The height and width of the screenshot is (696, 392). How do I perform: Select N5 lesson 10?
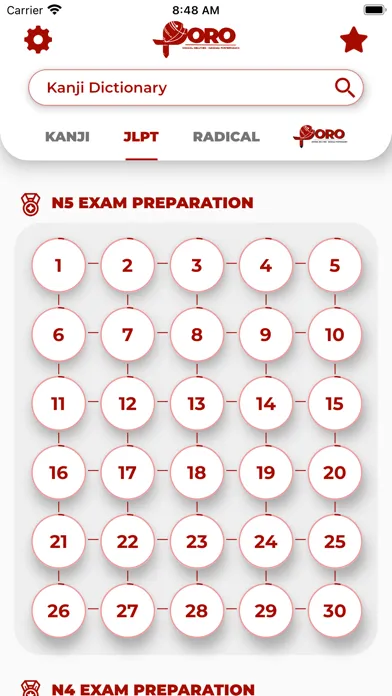(335, 334)
